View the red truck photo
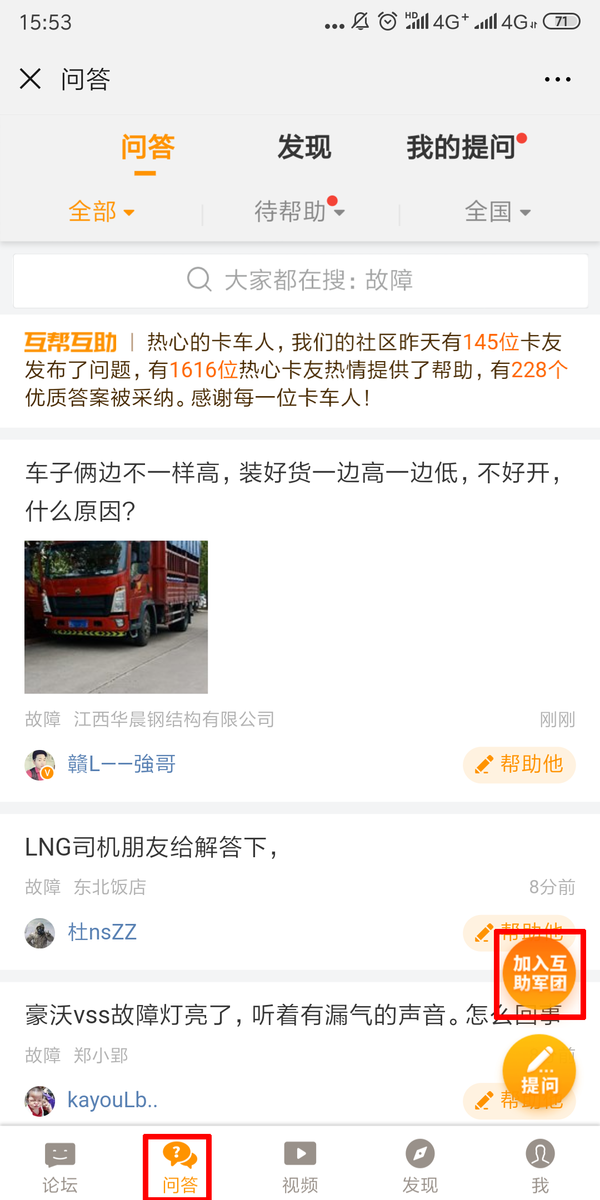 116,616
